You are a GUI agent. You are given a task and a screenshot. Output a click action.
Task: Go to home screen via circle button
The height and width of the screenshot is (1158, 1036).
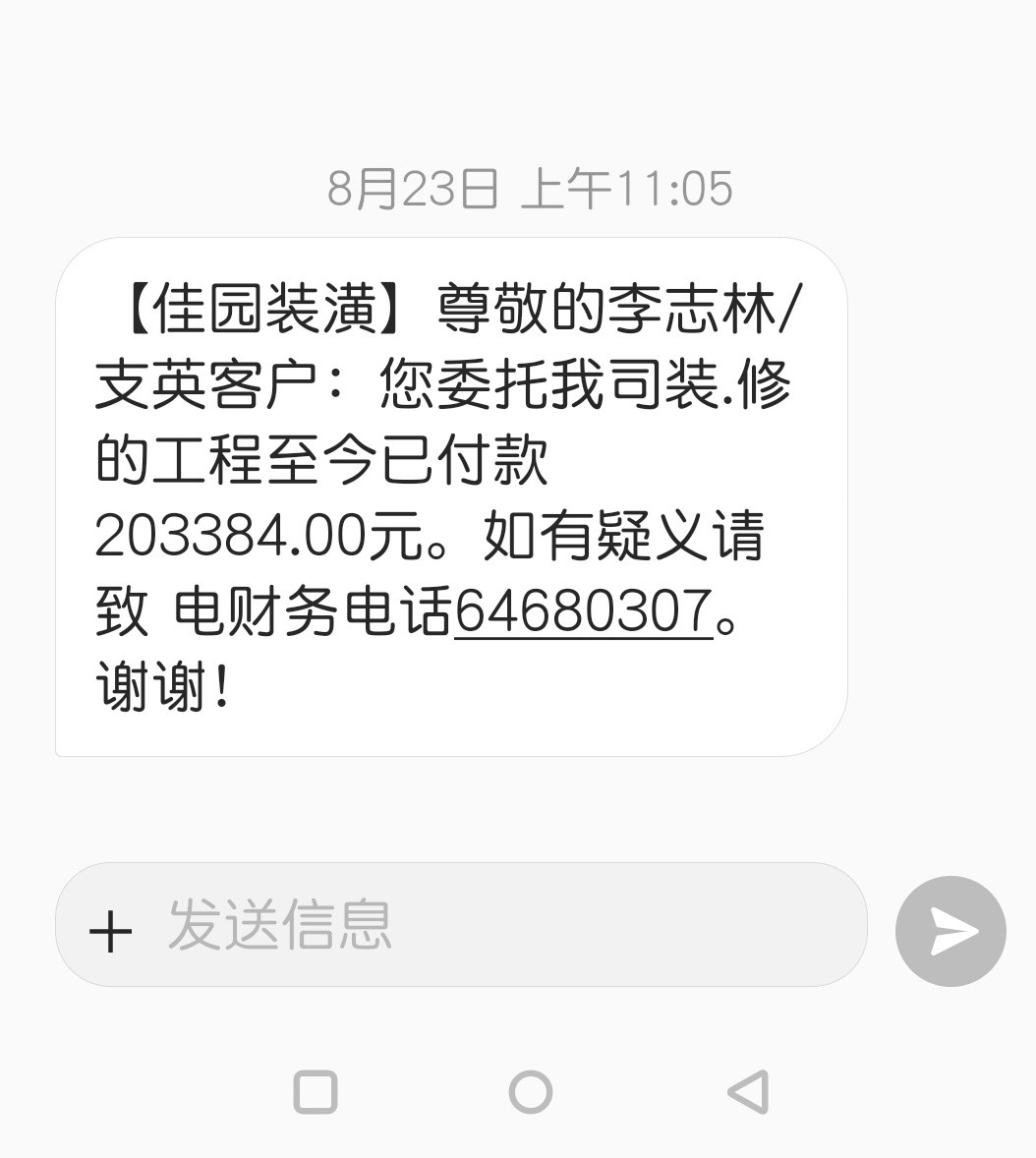point(531,1091)
